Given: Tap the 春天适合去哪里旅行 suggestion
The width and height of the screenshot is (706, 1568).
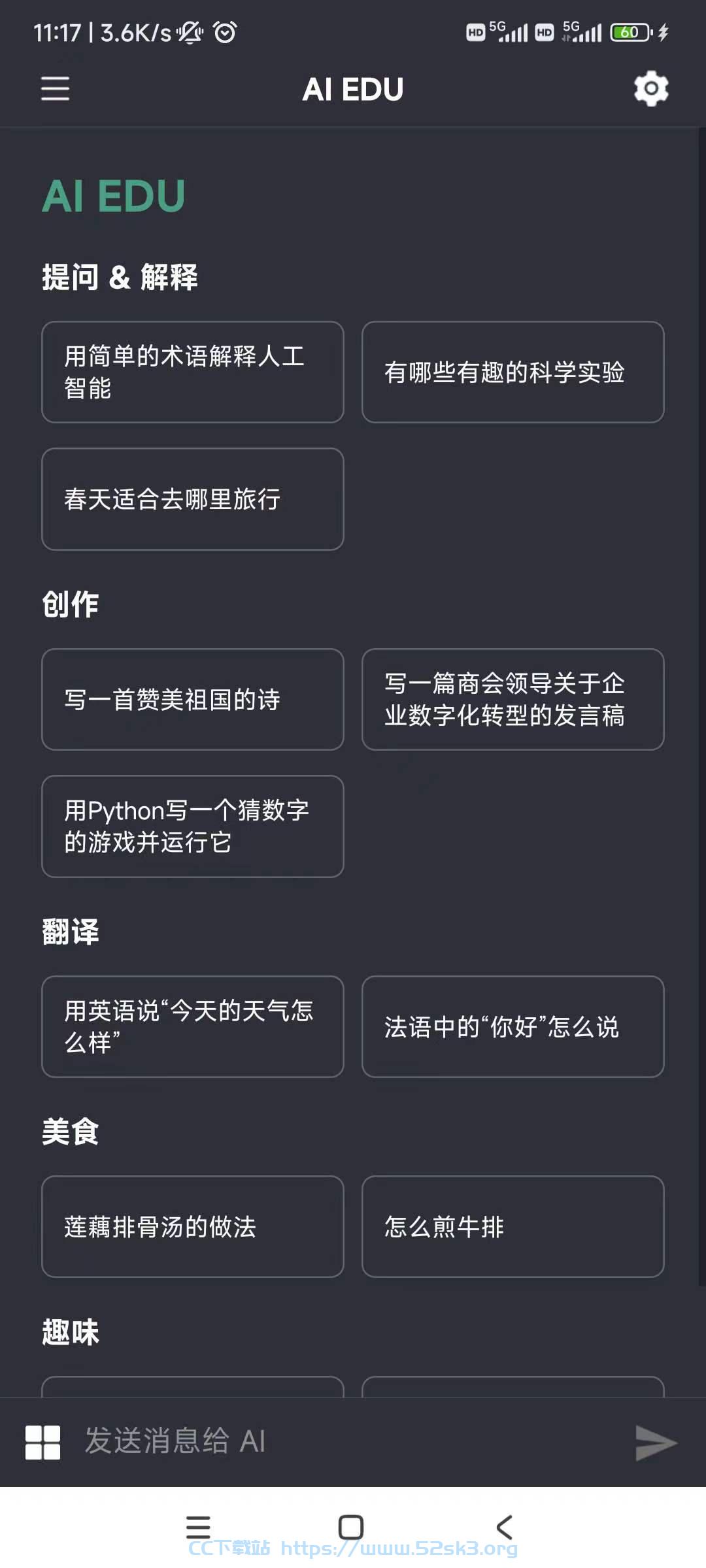Looking at the screenshot, I should coord(193,499).
